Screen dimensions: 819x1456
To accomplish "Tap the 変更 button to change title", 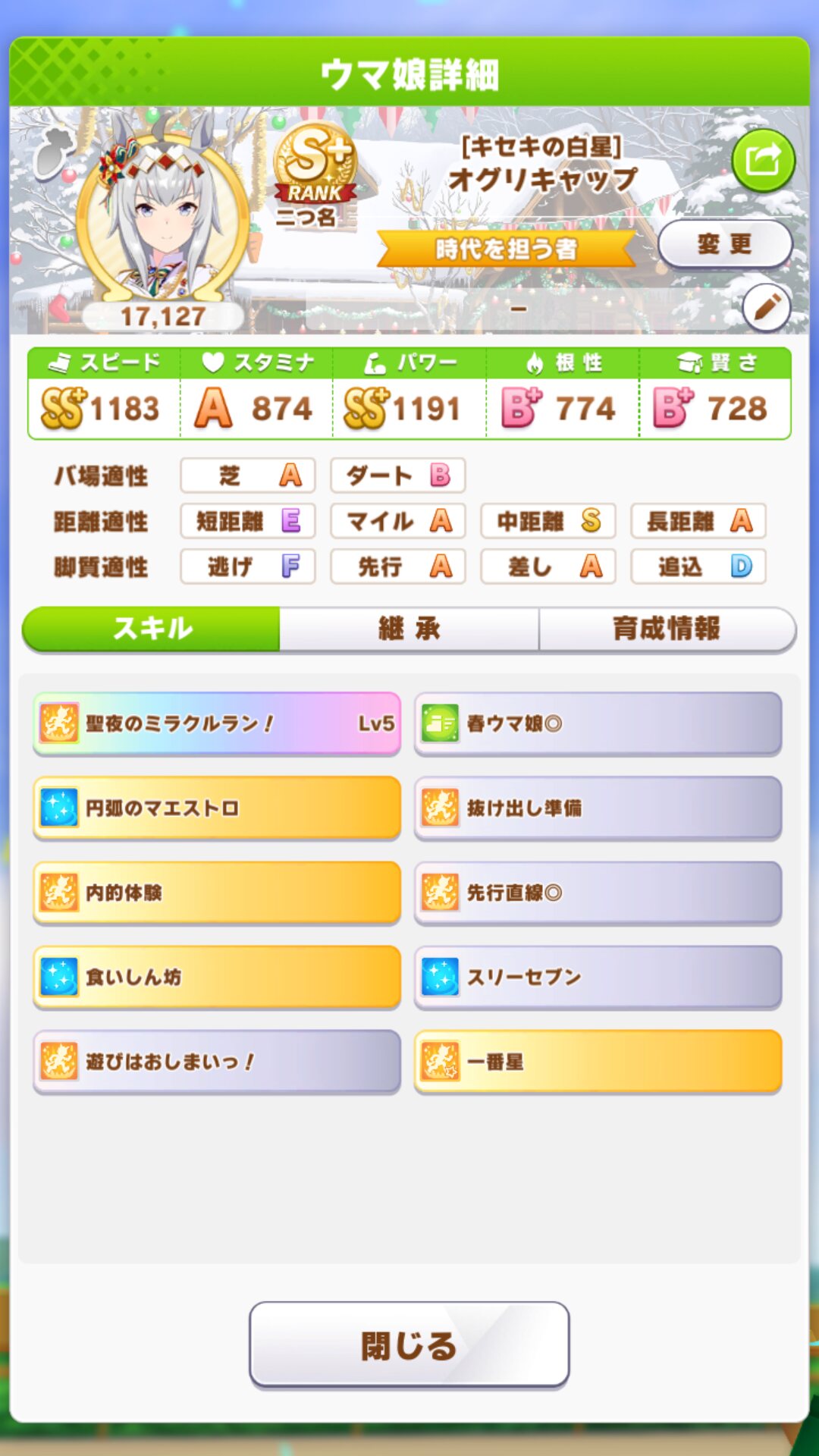I will click(724, 244).
